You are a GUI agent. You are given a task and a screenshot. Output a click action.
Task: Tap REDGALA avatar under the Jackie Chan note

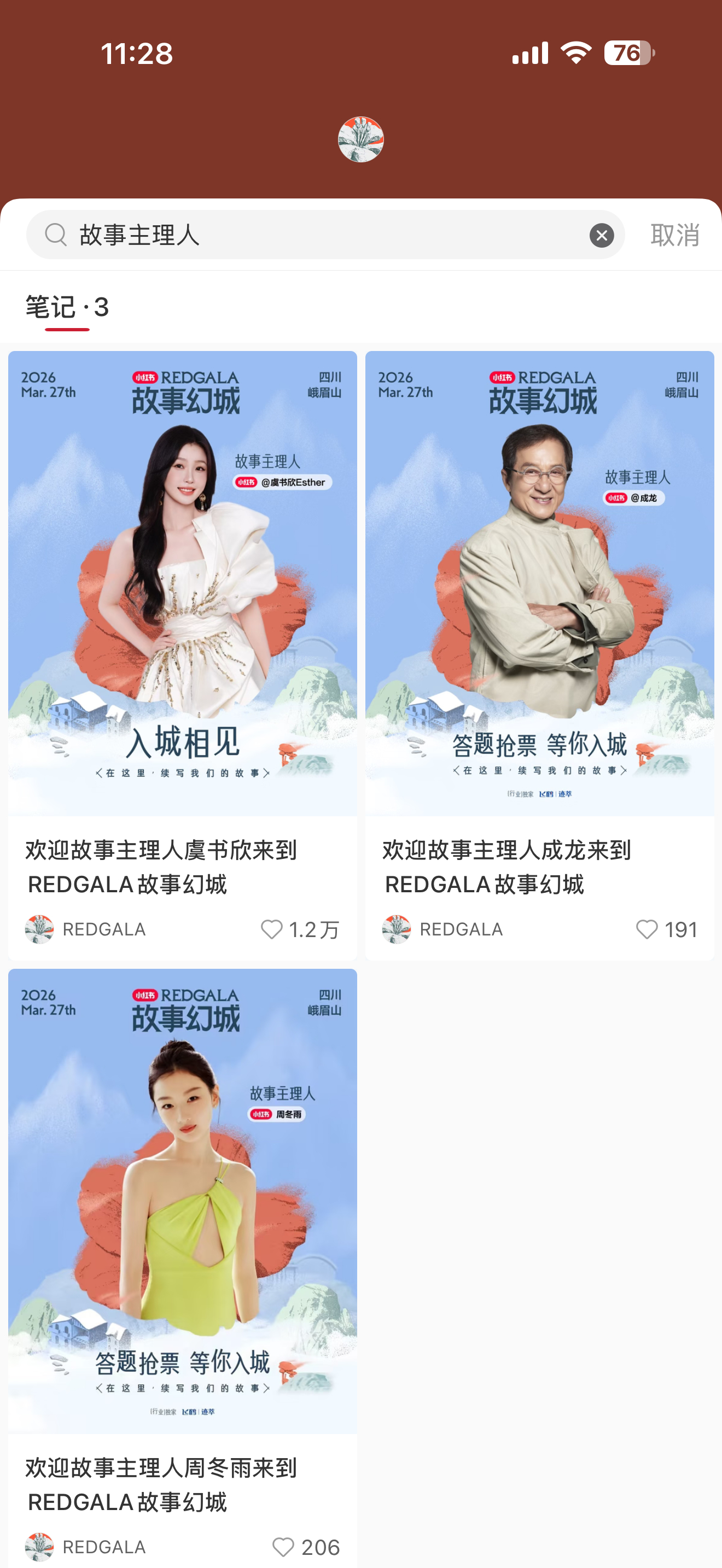tap(397, 929)
